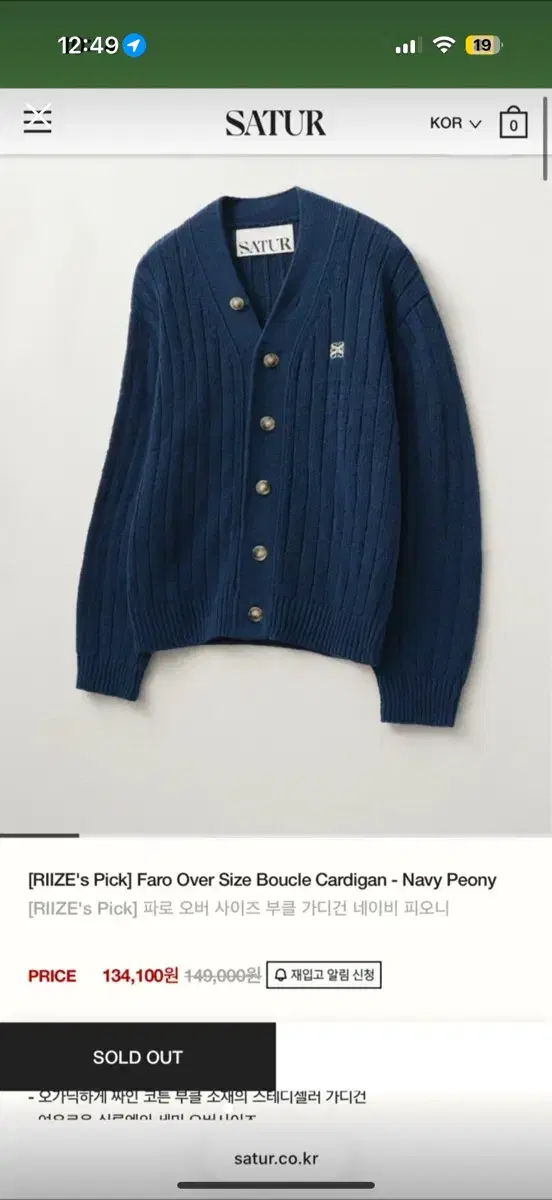Expand the KOR language dropdown

455,123
